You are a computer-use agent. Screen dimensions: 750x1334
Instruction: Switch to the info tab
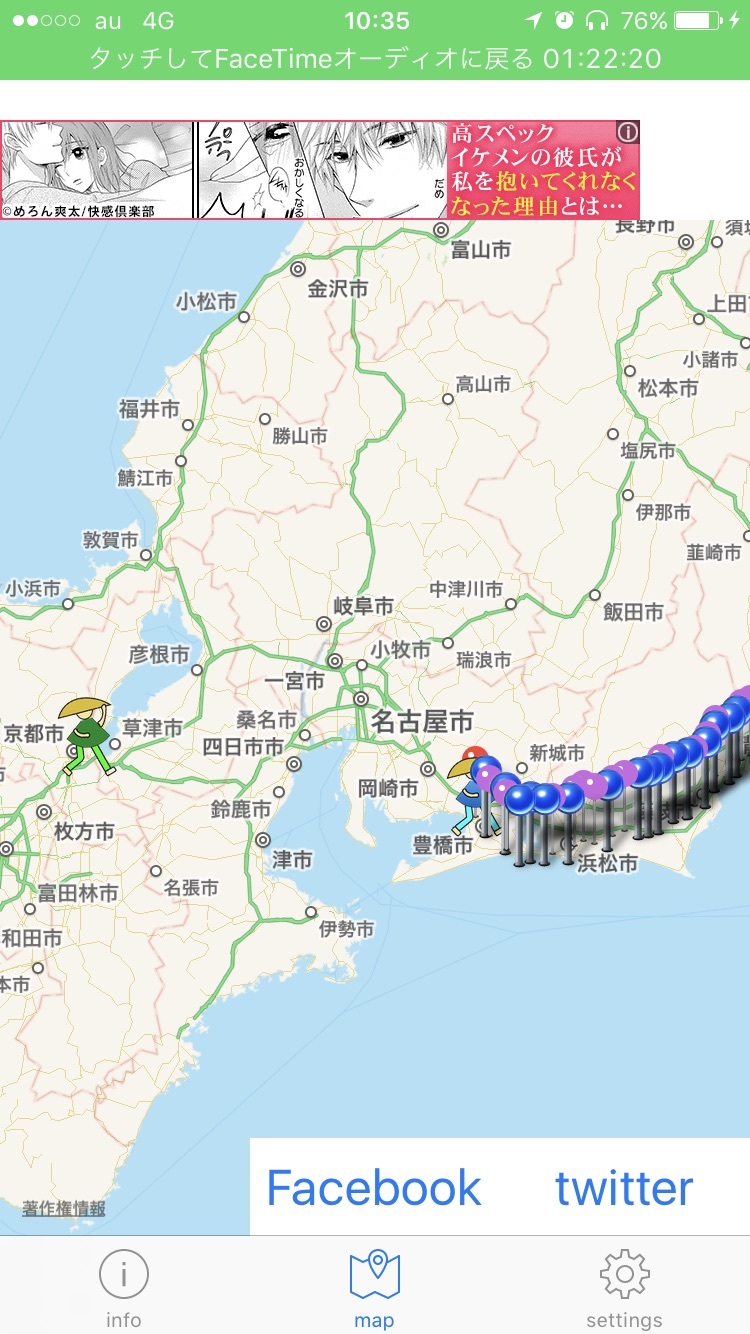(x=124, y=1288)
